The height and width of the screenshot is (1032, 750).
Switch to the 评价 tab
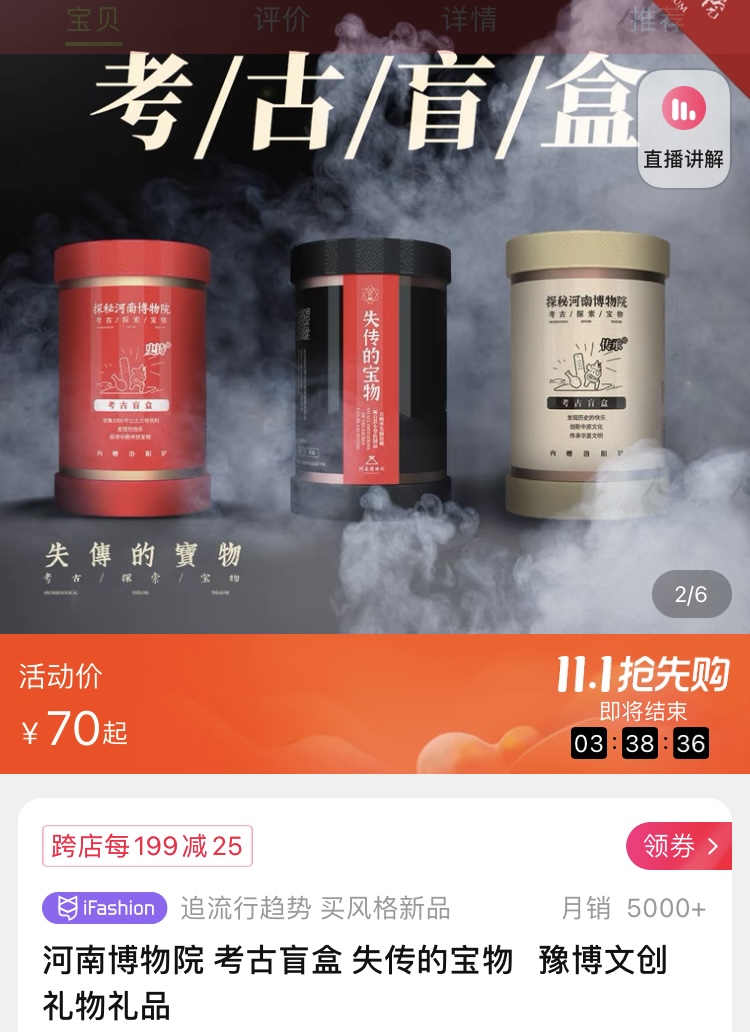[281, 20]
